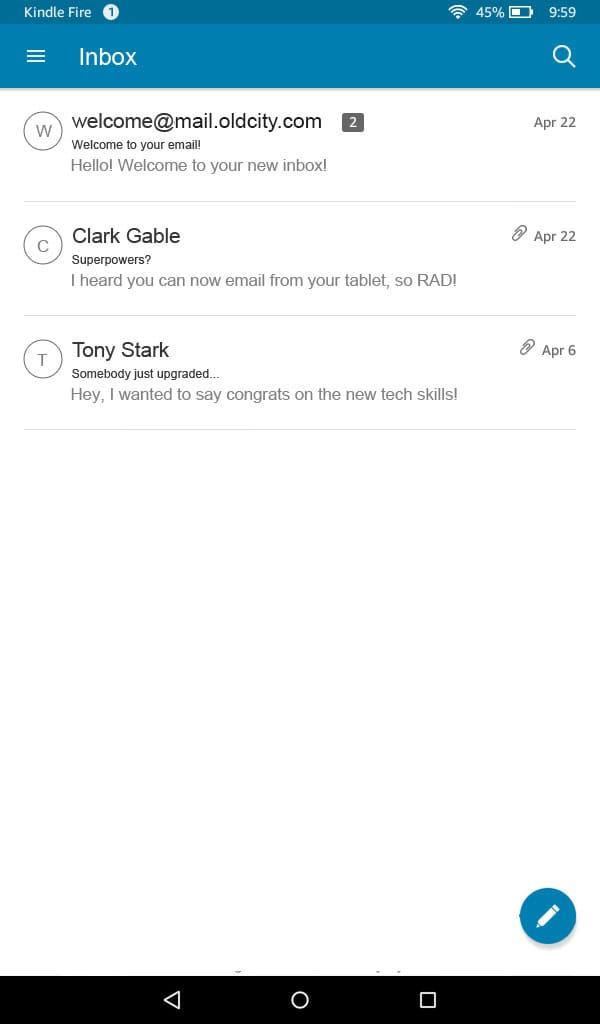The height and width of the screenshot is (1024, 600).
Task: Open the hamburger navigation menu
Action: [36, 57]
